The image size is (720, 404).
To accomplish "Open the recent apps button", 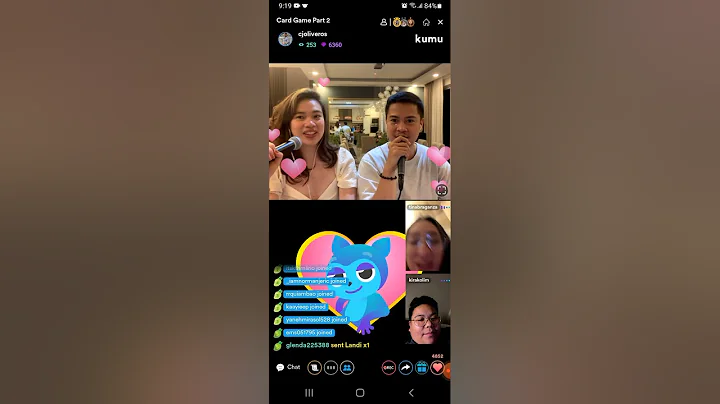I will pyautogui.click(x=309, y=393).
